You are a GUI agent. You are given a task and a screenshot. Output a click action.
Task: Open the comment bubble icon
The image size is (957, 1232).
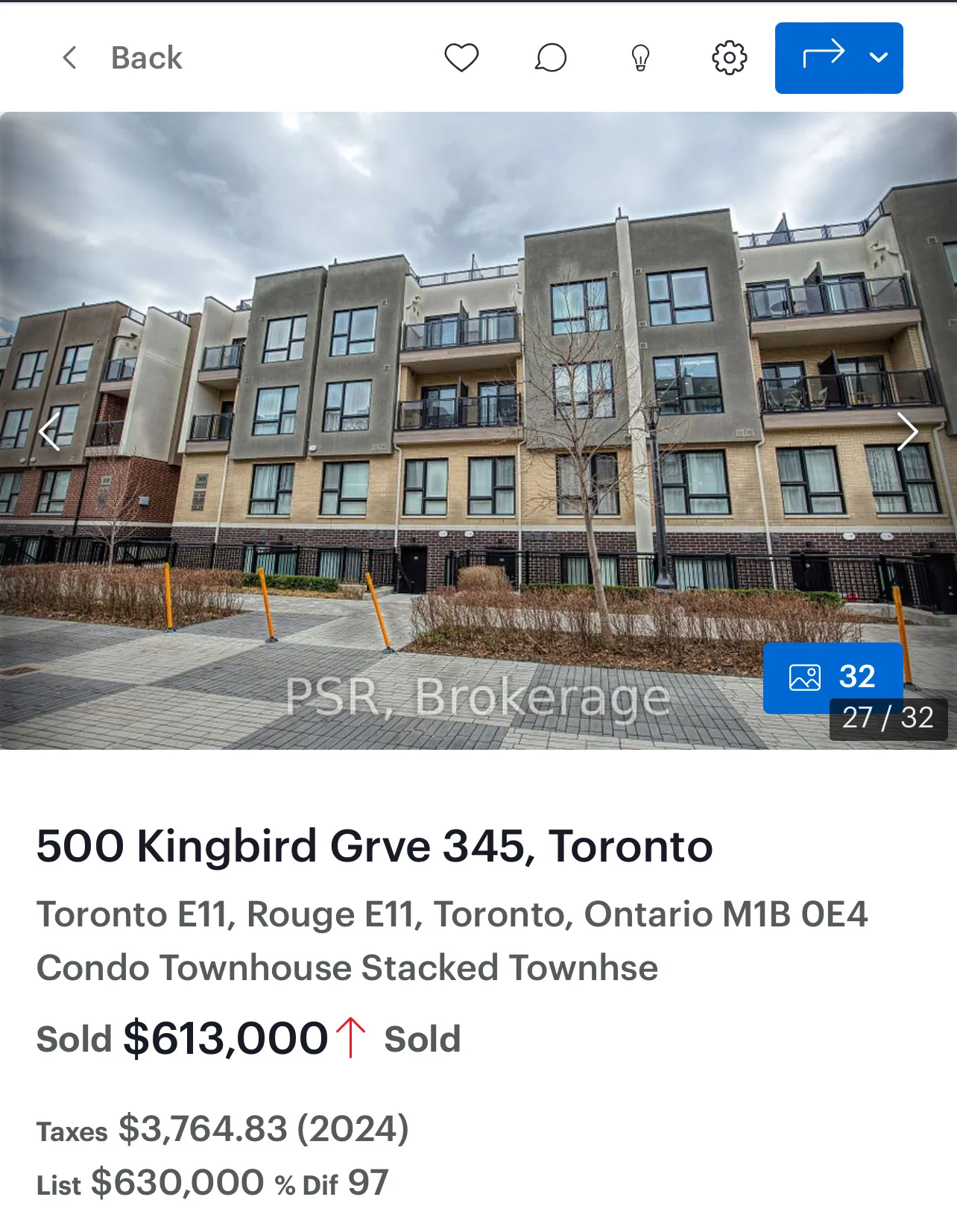coord(551,58)
